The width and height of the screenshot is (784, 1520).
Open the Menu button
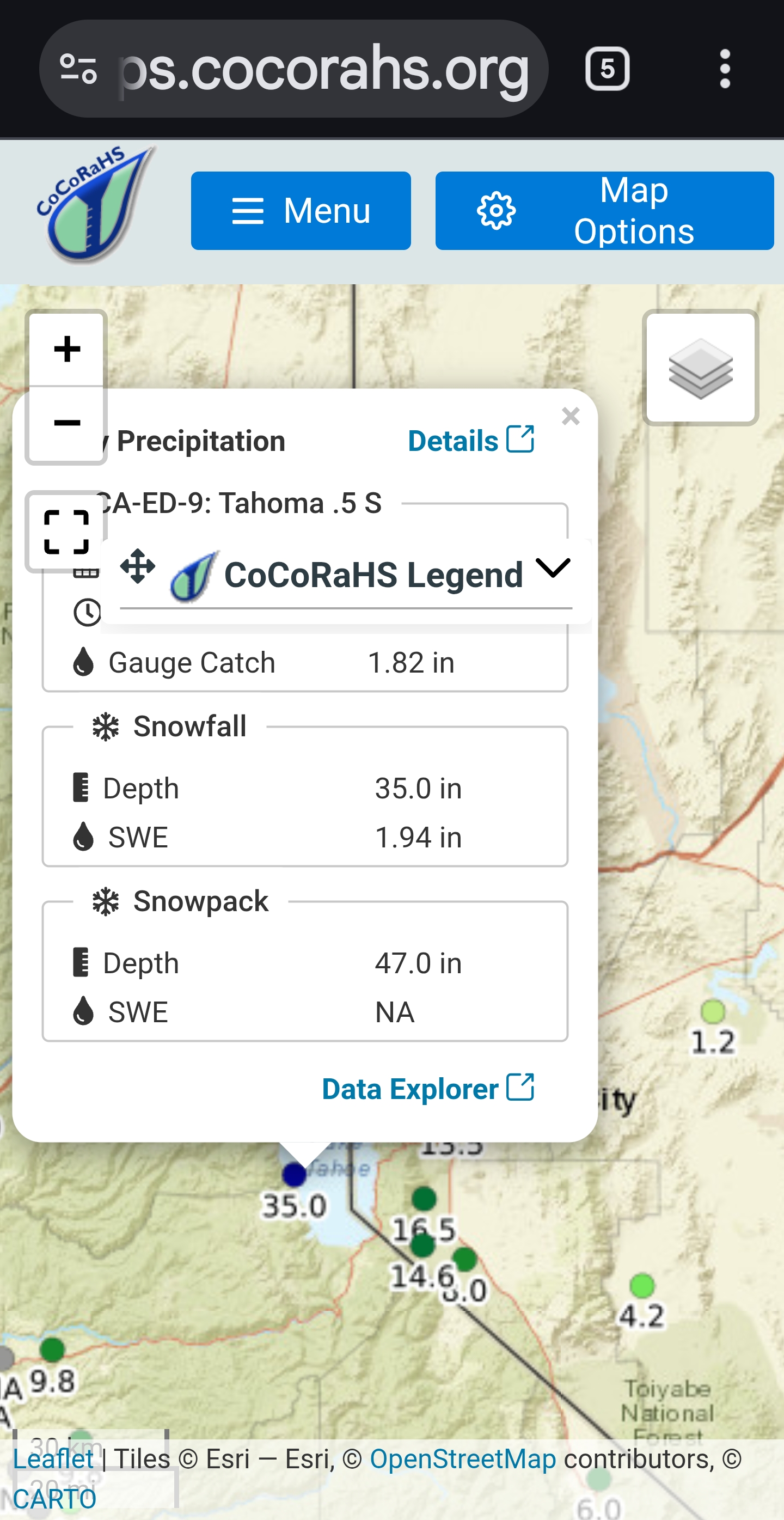pyautogui.click(x=301, y=211)
